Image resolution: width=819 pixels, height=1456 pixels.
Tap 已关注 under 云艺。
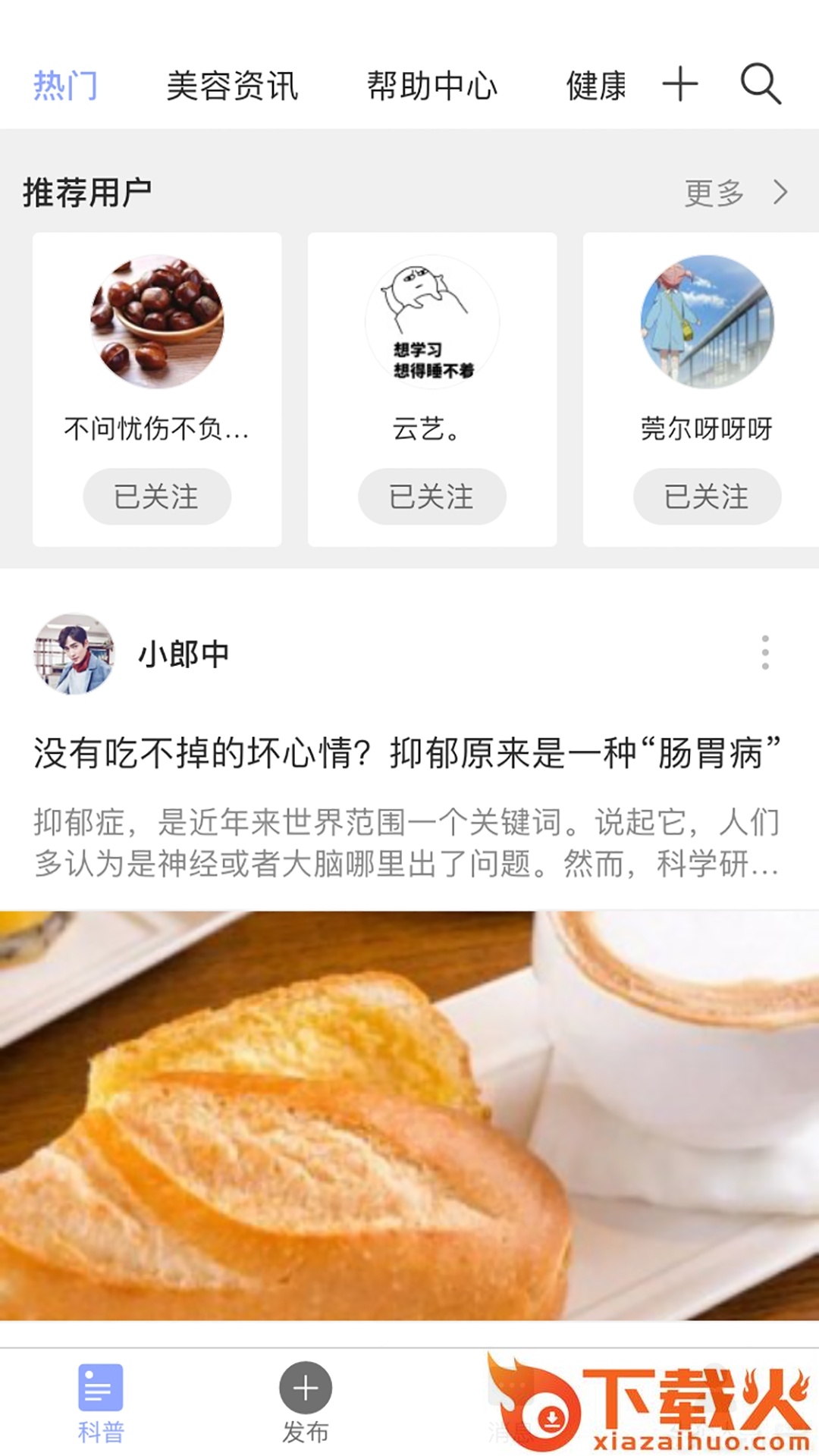pos(432,497)
